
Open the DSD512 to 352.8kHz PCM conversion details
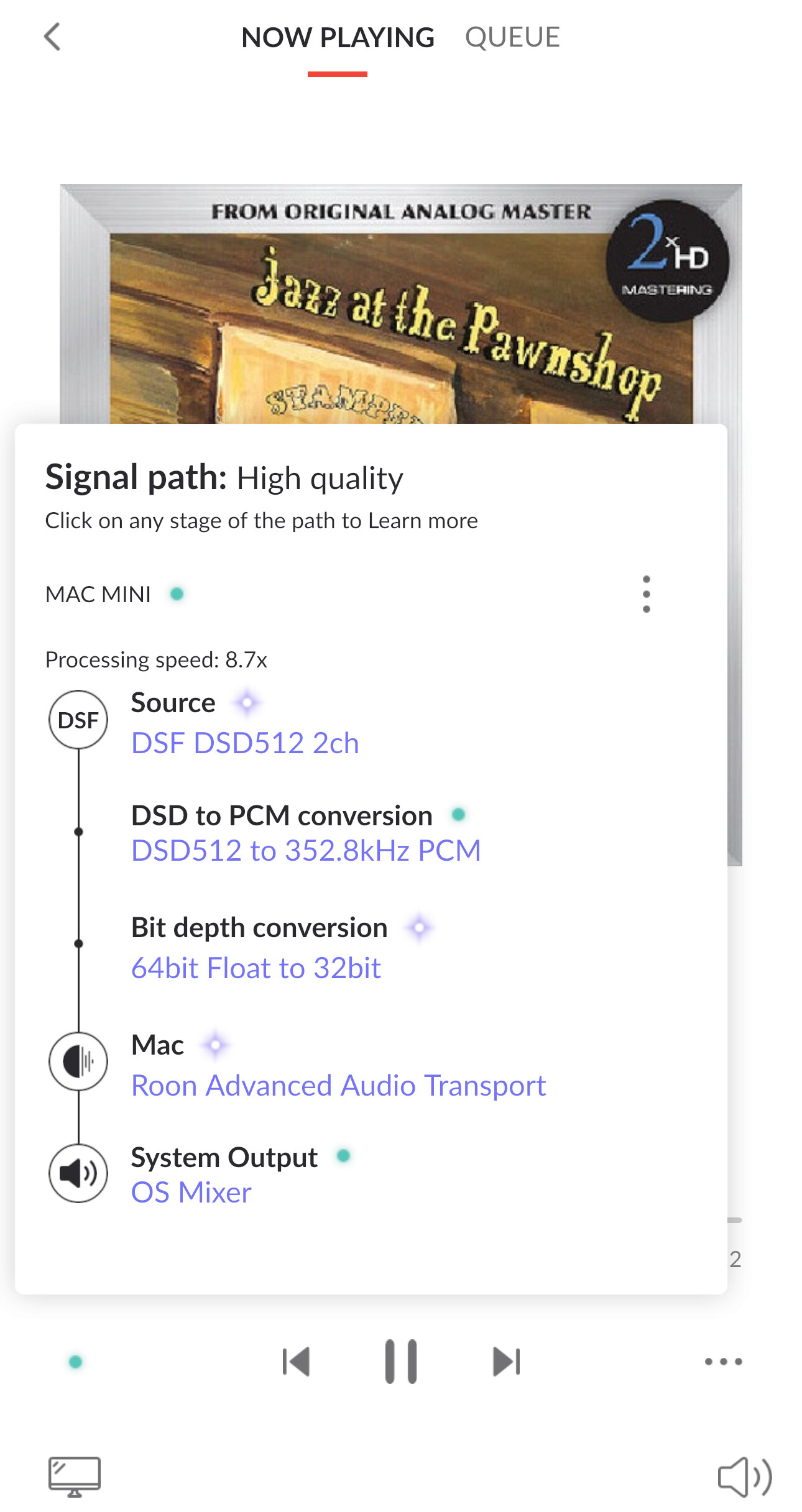[x=306, y=850]
